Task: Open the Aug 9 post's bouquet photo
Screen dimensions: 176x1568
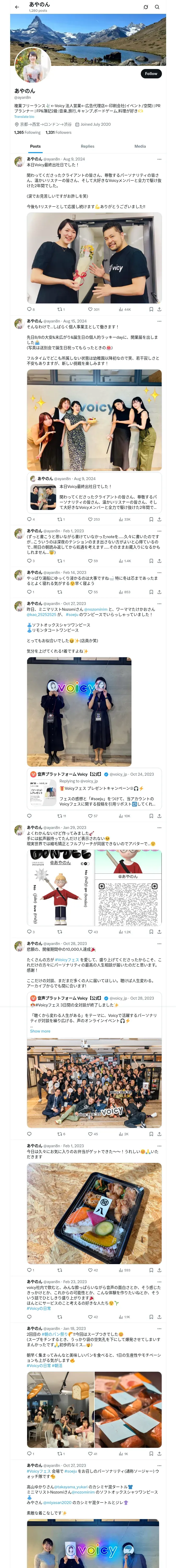Action: pyautogui.click(x=94, y=257)
